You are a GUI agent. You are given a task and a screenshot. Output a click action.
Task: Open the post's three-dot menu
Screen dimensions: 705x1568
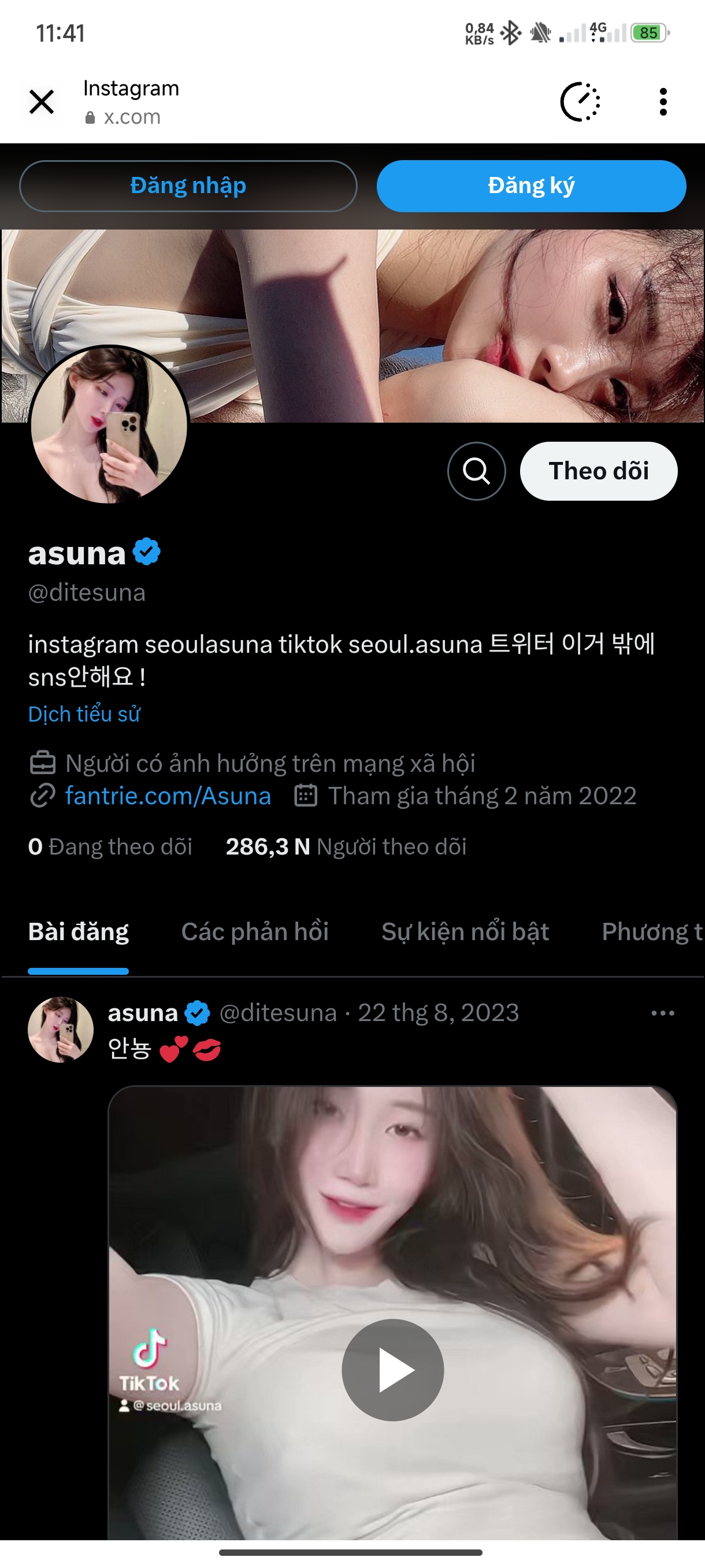(x=662, y=1013)
